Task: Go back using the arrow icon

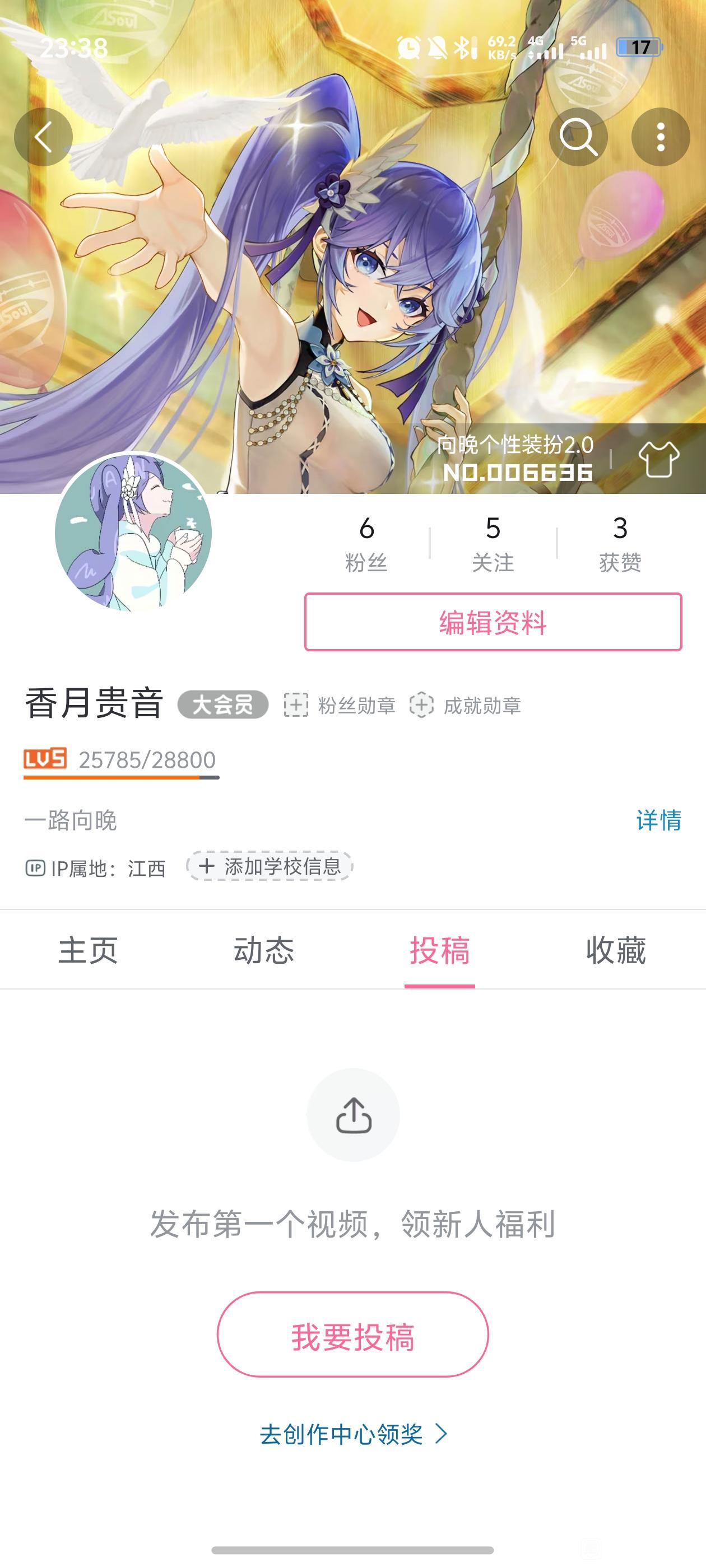Action: [43, 137]
